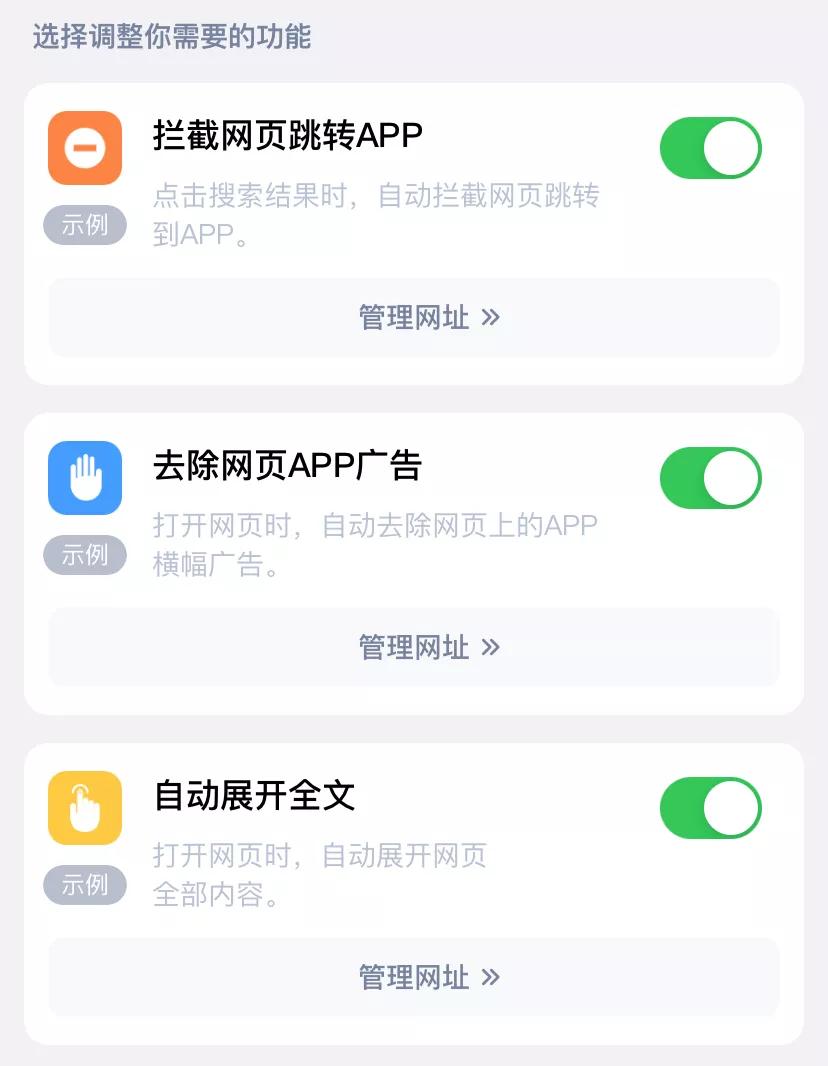The image size is (828, 1066).
Task: Click the » arrow beside second 管理网址
Action: click(x=490, y=648)
